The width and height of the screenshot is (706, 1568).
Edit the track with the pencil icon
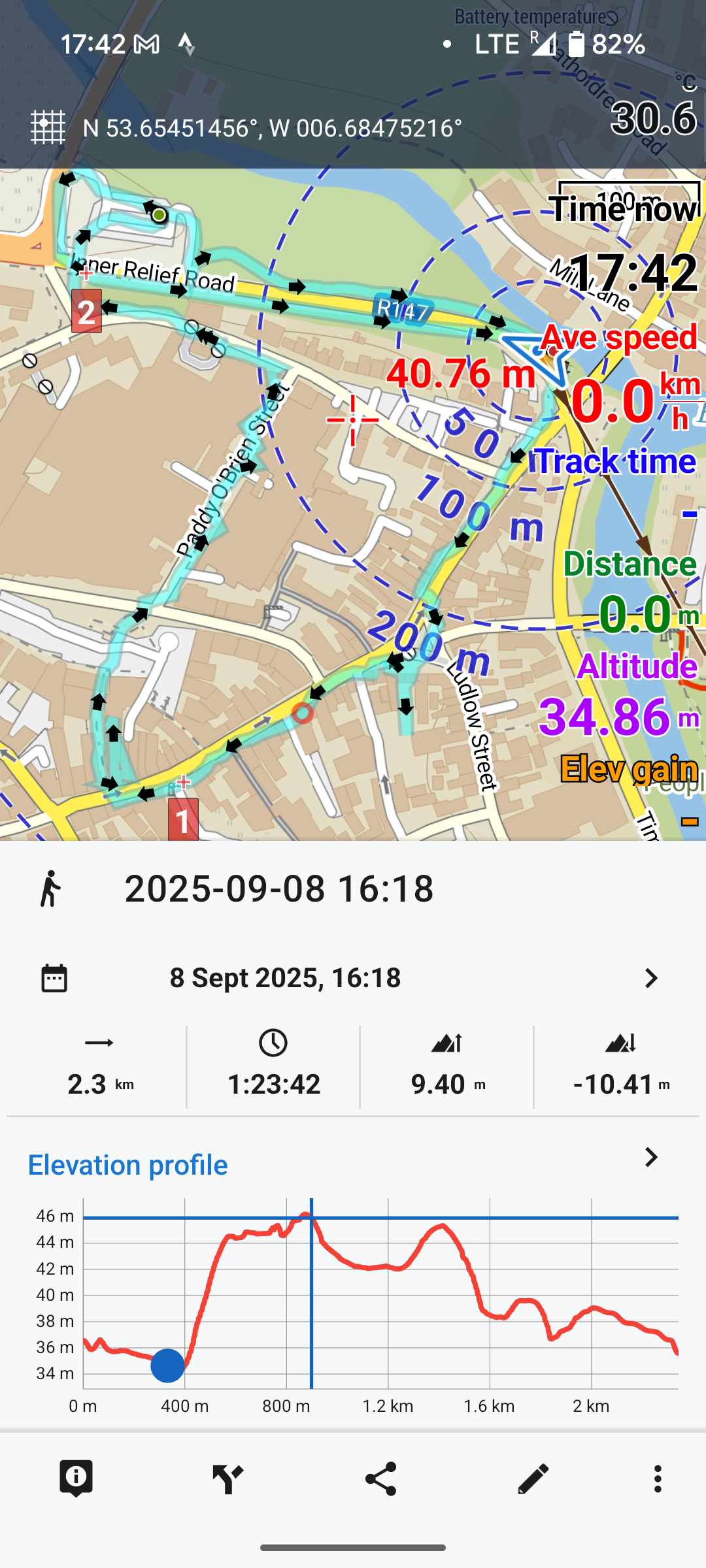(x=533, y=1478)
